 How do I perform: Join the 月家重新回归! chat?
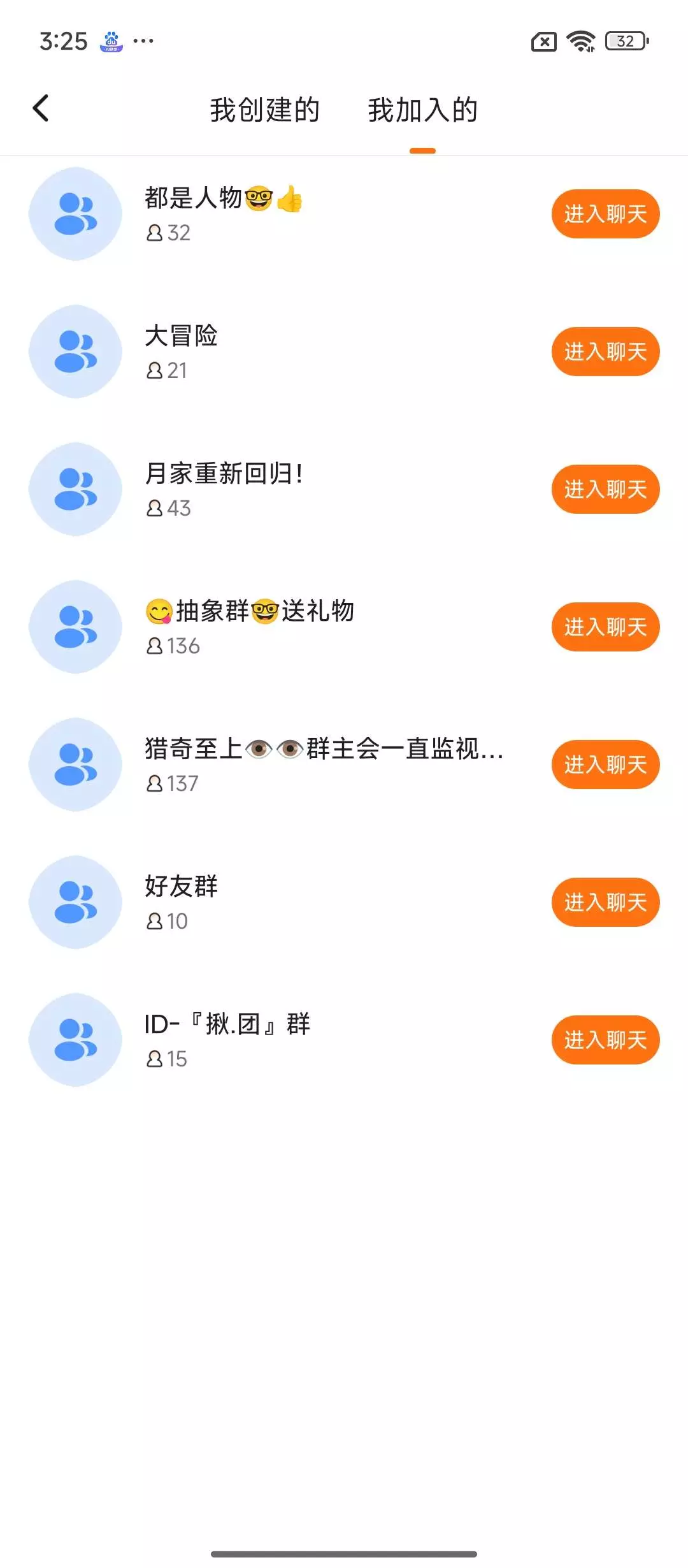click(x=605, y=490)
